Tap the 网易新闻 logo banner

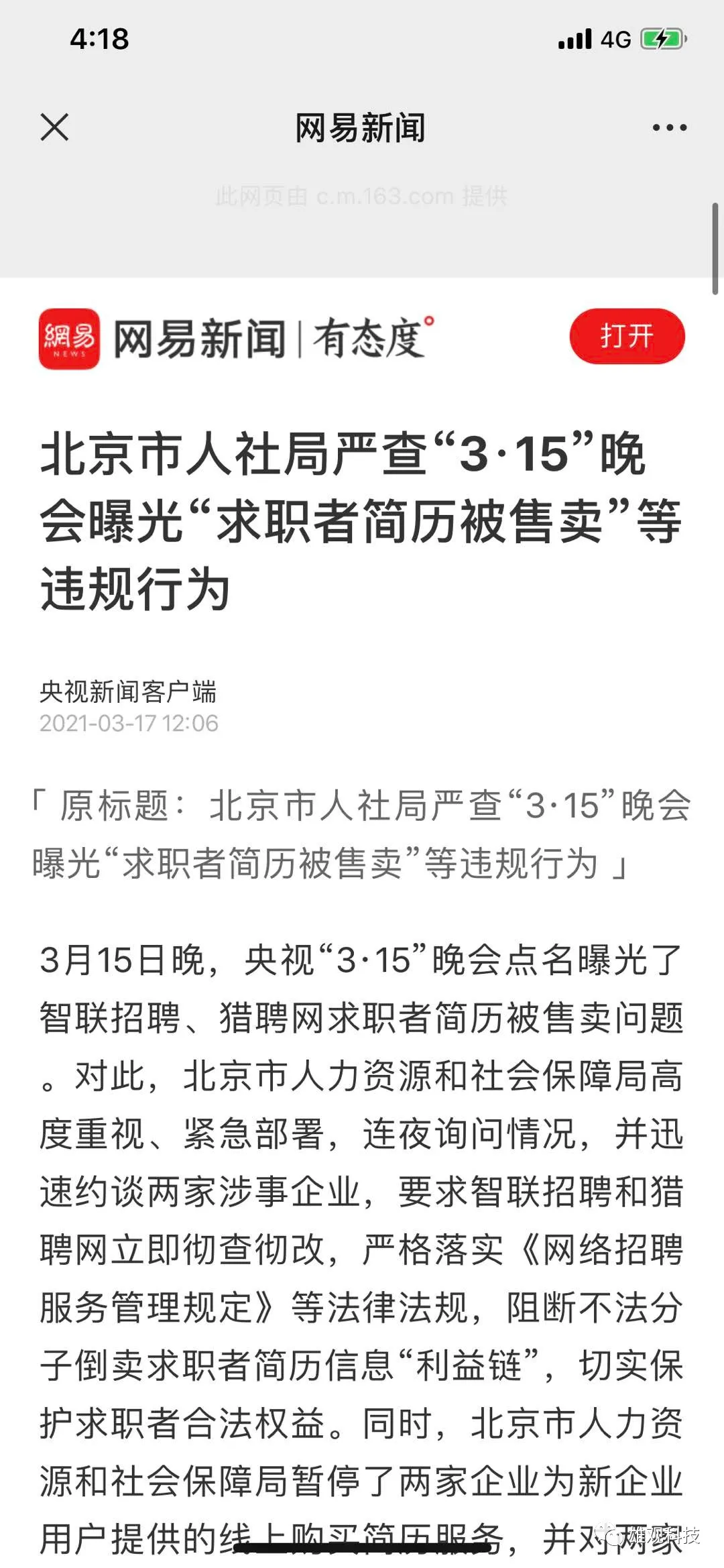click(236, 339)
